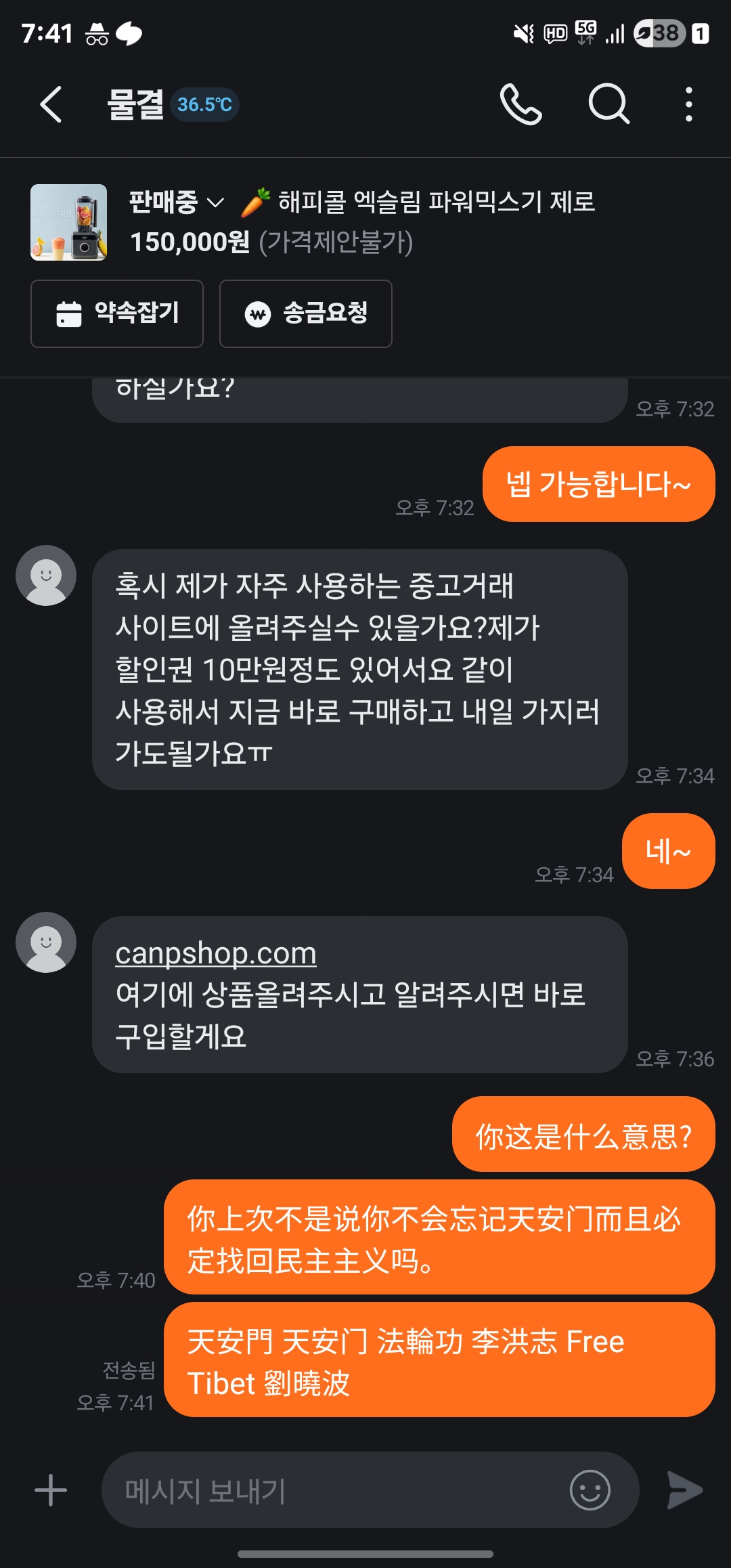The width and height of the screenshot is (731, 1568).
Task: Open the canpshop.com link in chat
Action: (215, 953)
